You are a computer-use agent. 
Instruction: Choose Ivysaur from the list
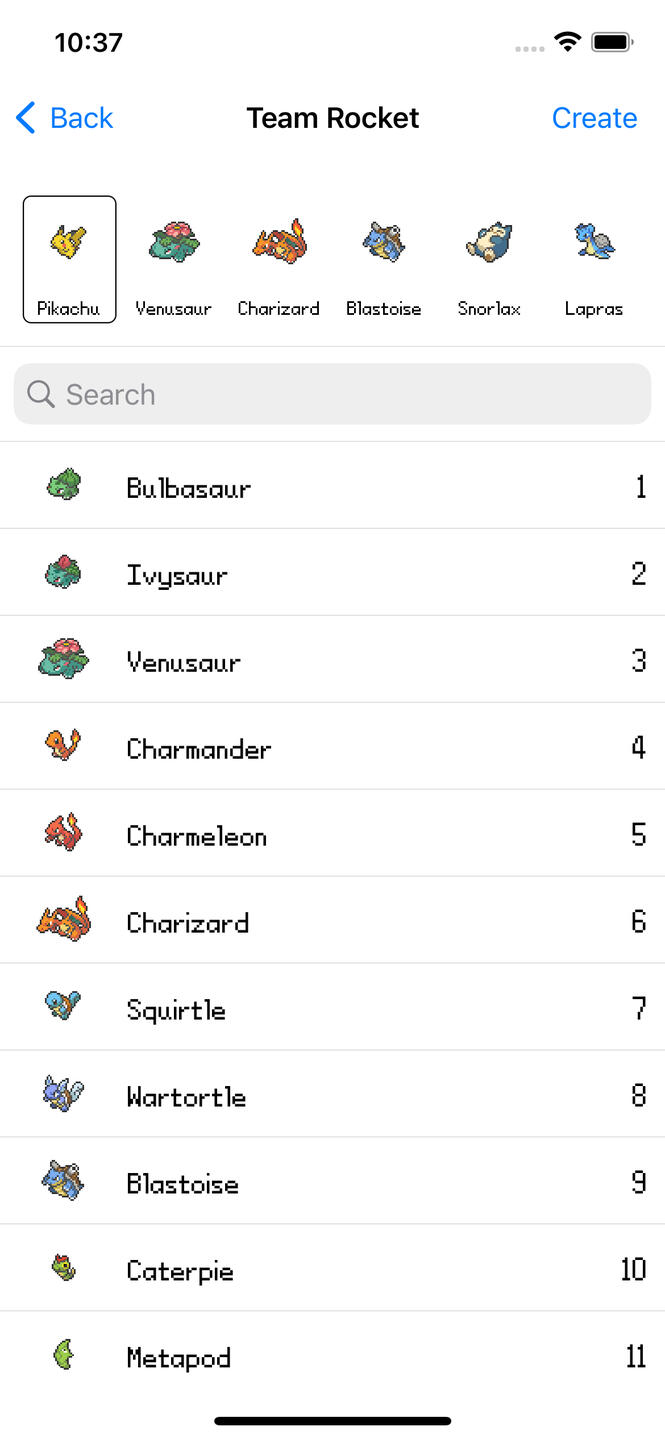click(332, 574)
